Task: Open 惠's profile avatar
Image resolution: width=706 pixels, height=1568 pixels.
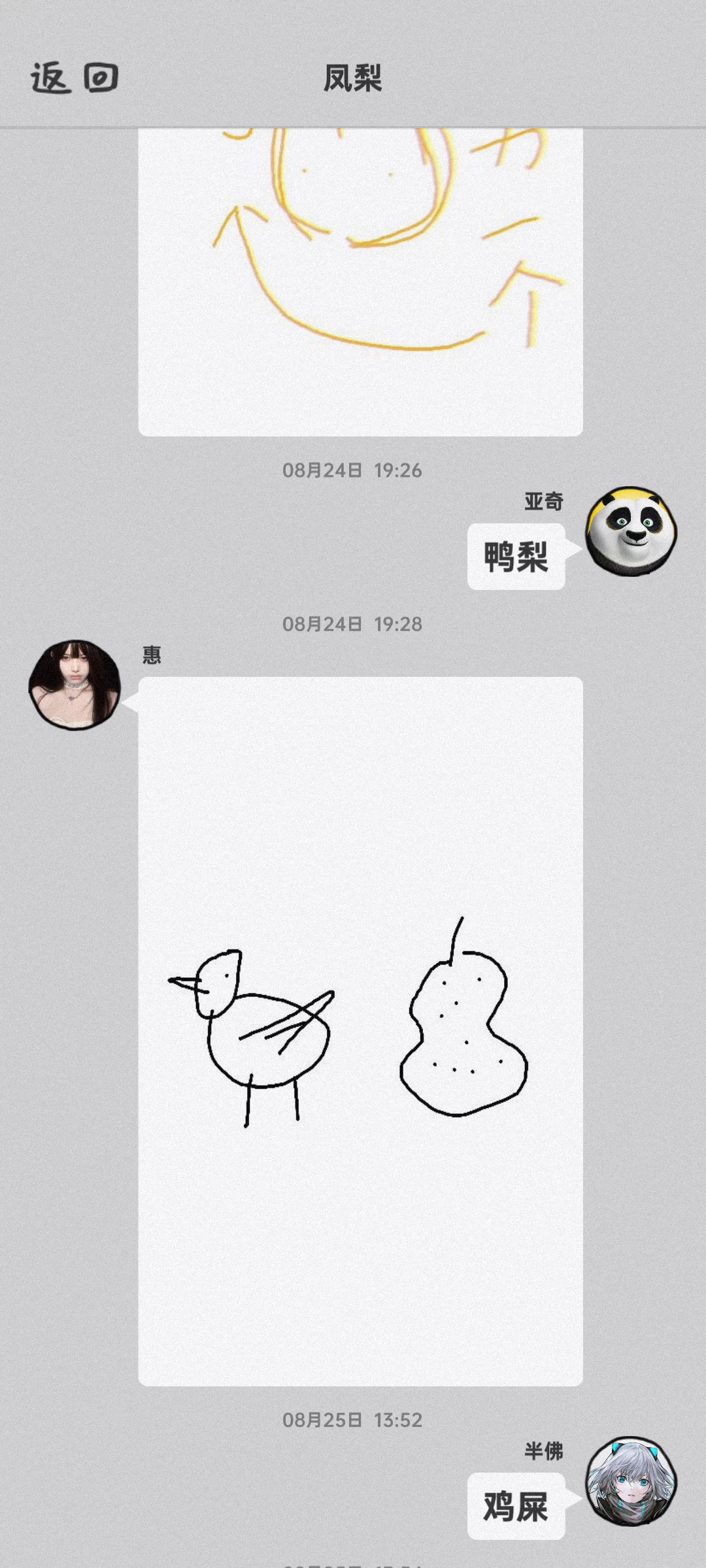Action: pos(75,685)
